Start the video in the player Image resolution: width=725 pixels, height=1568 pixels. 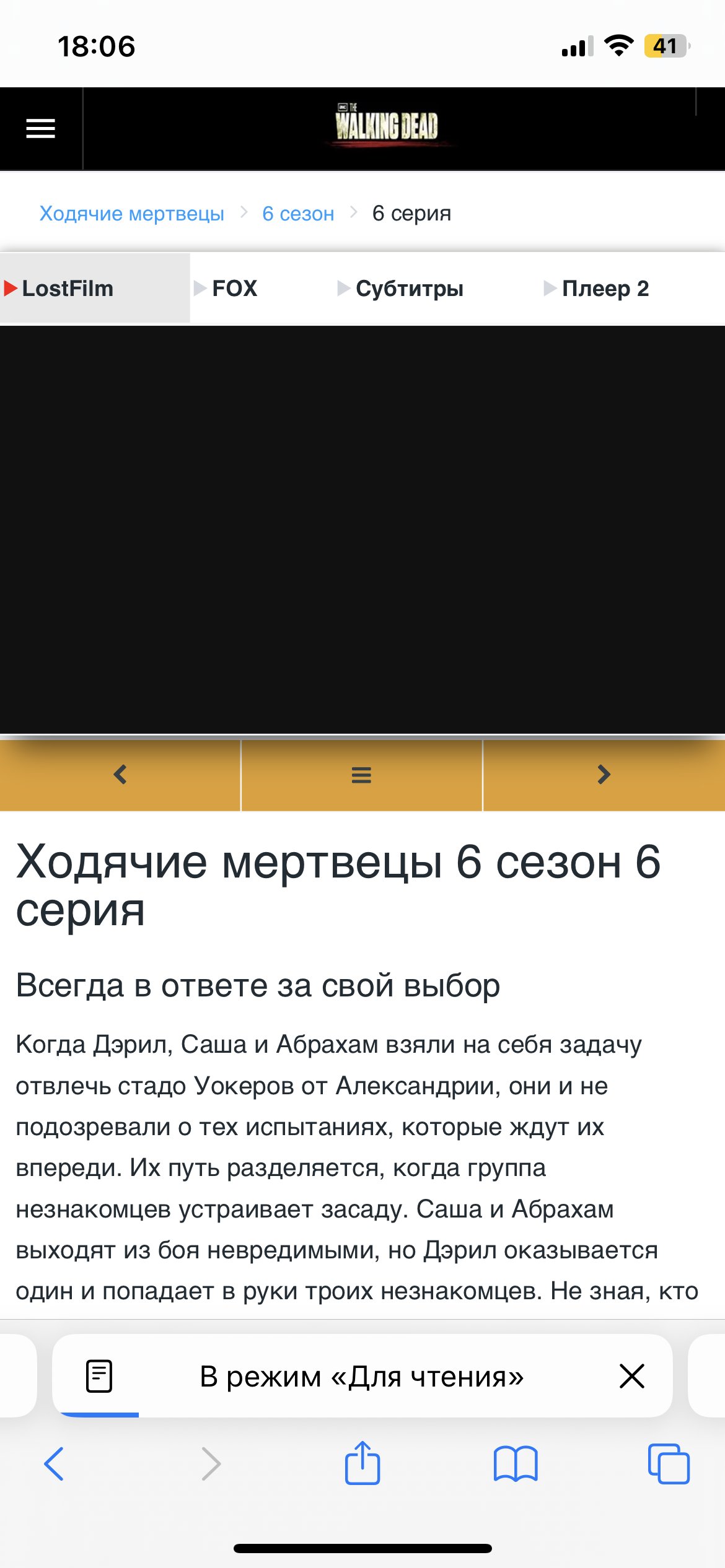(x=362, y=529)
